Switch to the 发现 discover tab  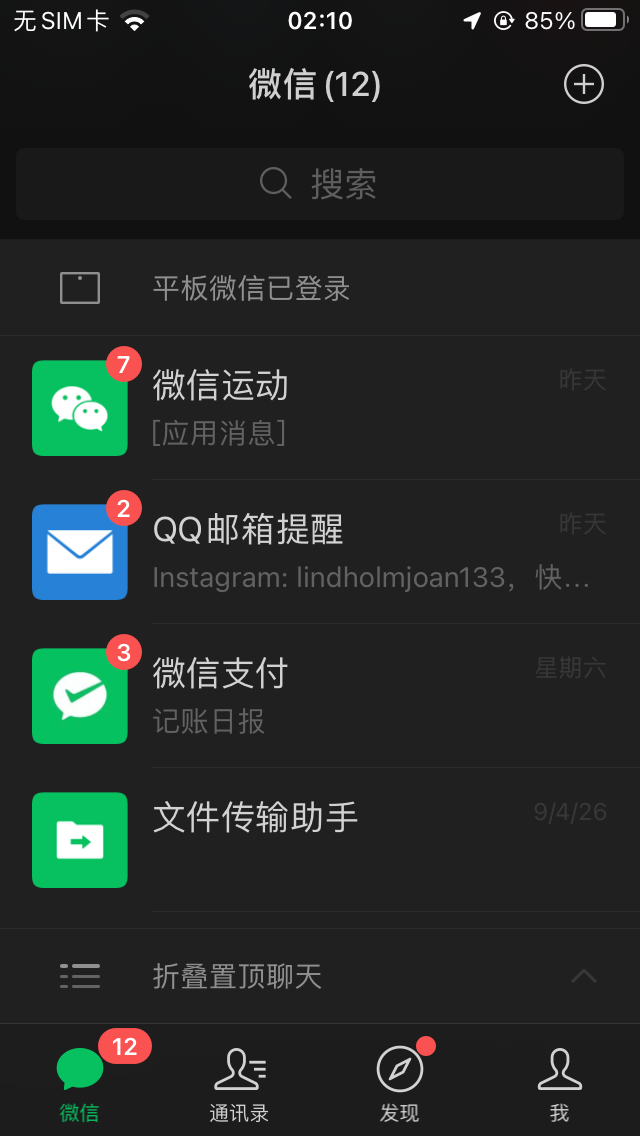click(x=400, y=1084)
